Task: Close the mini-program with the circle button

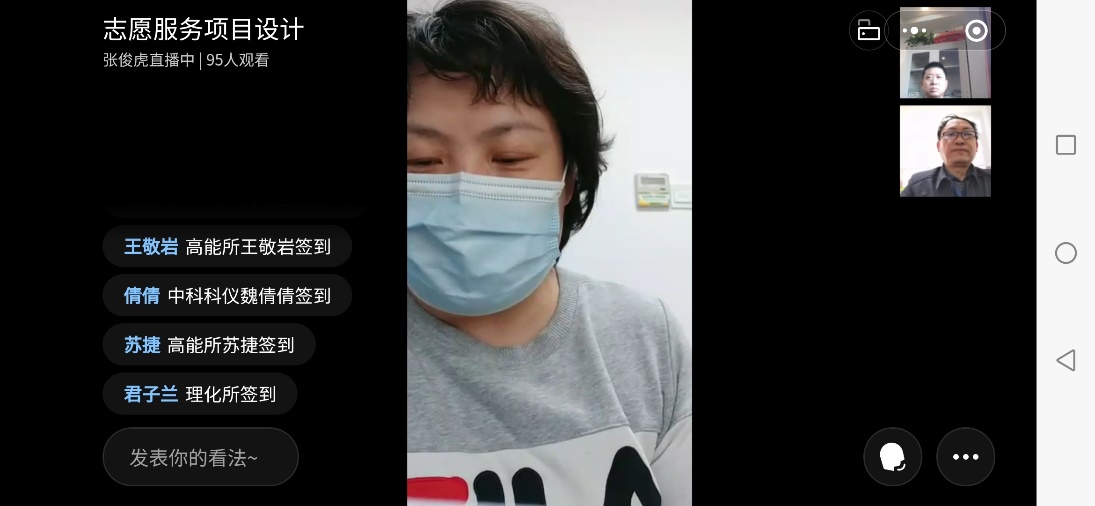Action: click(976, 31)
